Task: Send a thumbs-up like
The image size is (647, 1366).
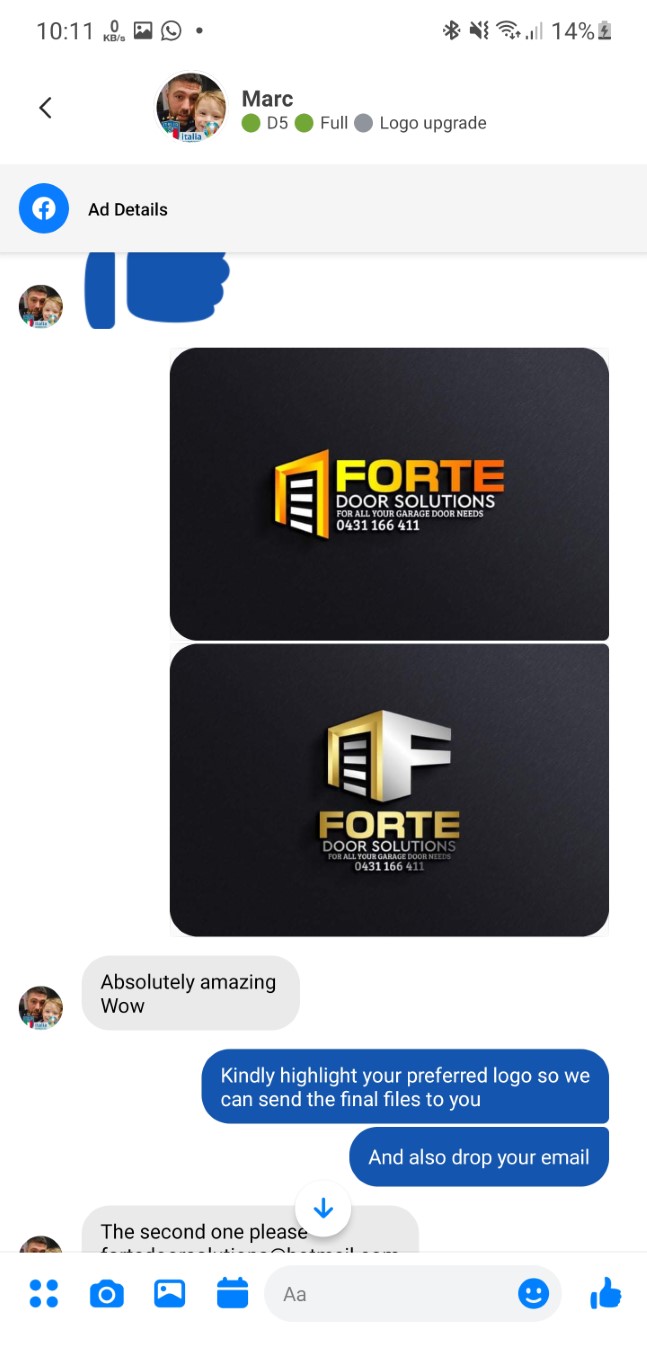Action: click(x=605, y=1294)
